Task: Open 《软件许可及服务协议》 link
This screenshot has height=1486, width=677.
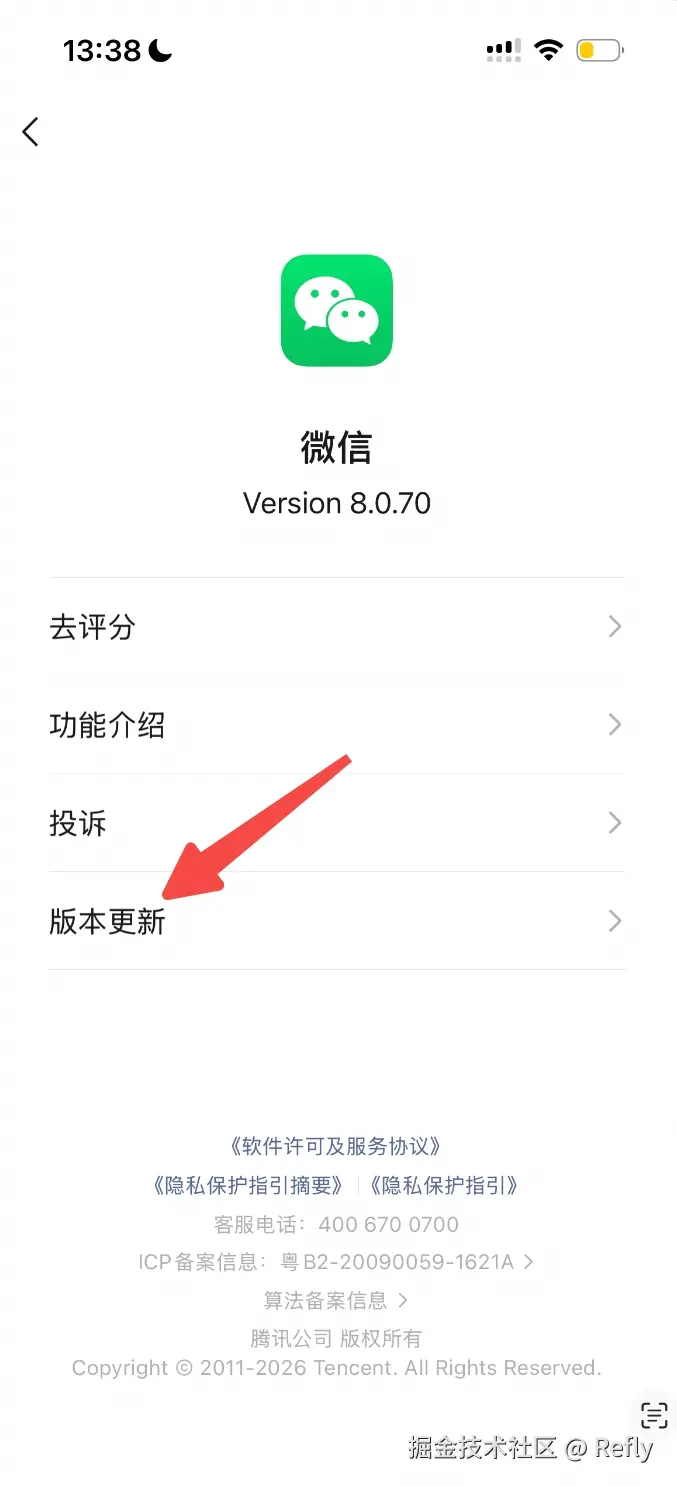Action: point(336,1146)
